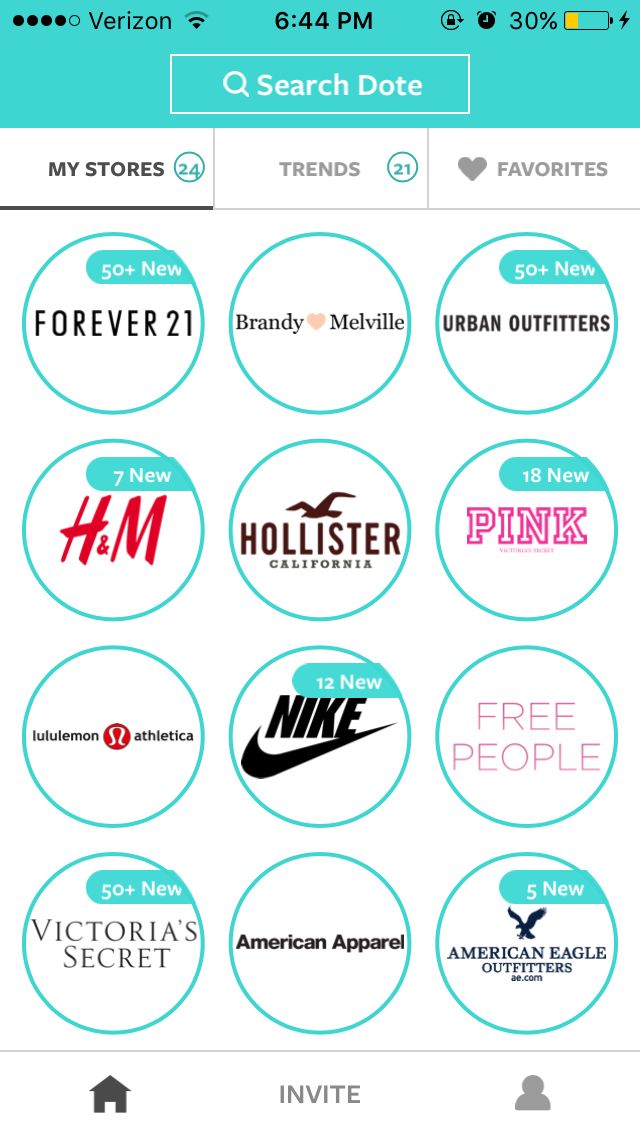View the Victoria's Secret store
This screenshot has width=640, height=1136.
point(113,943)
